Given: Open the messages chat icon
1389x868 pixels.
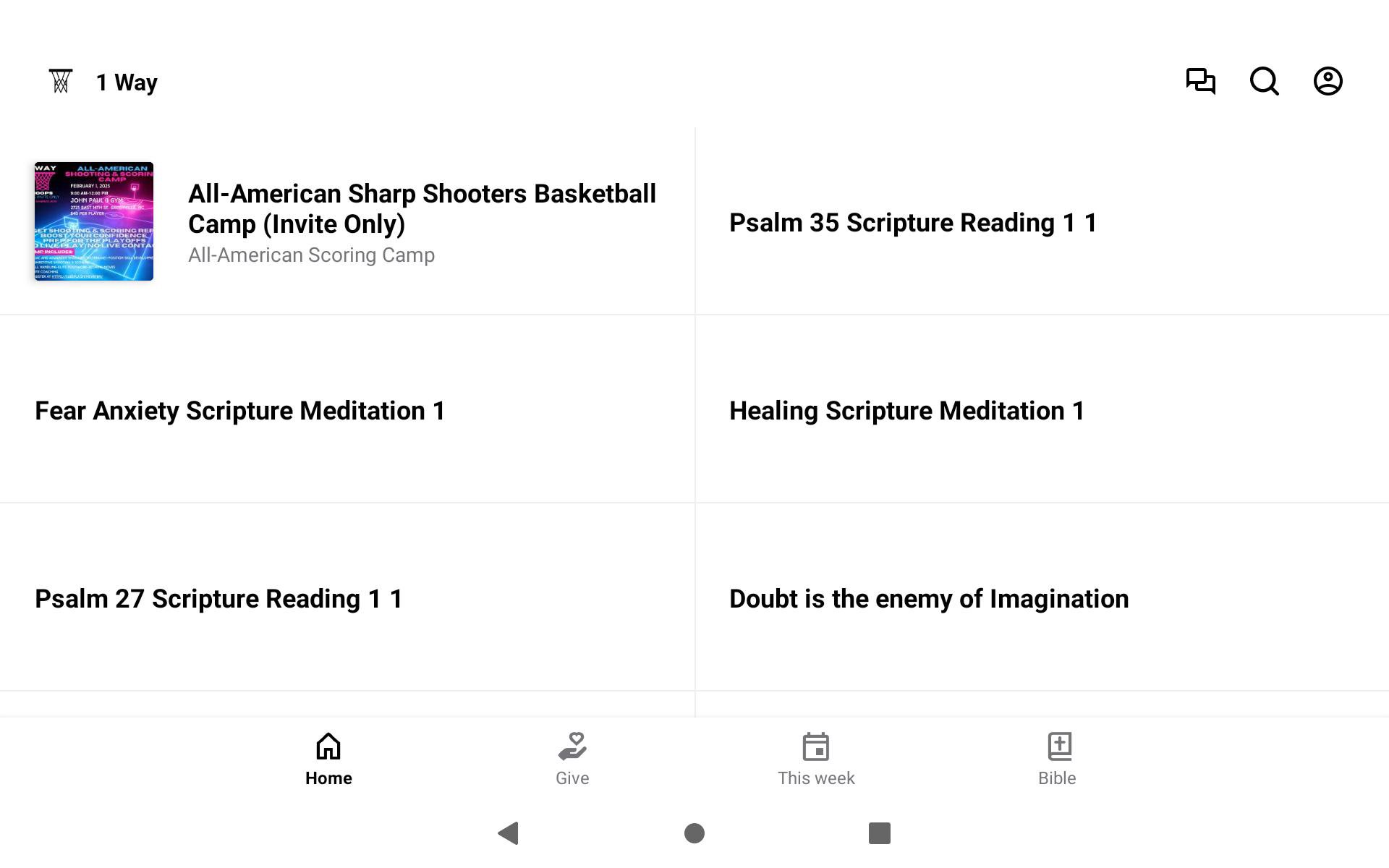Looking at the screenshot, I should (1200, 81).
